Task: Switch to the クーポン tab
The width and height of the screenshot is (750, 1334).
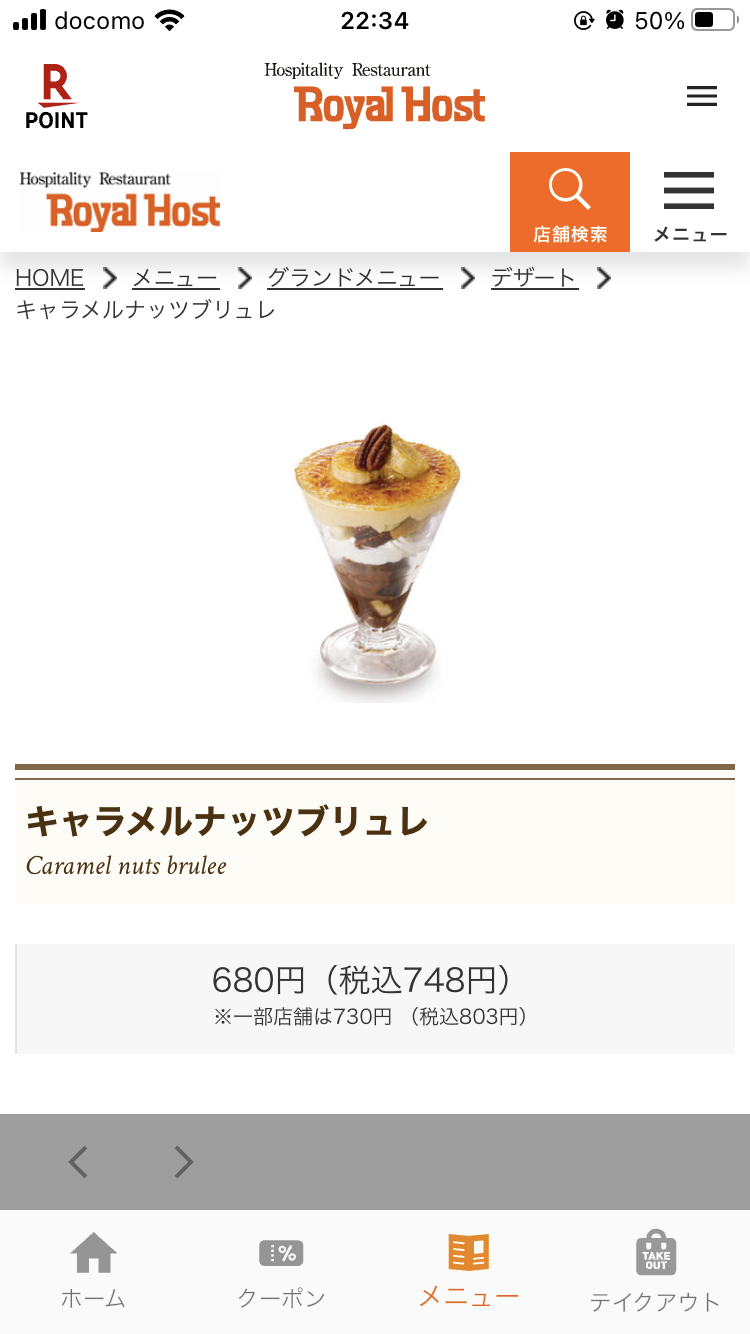Action: (x=281, y=1270)
